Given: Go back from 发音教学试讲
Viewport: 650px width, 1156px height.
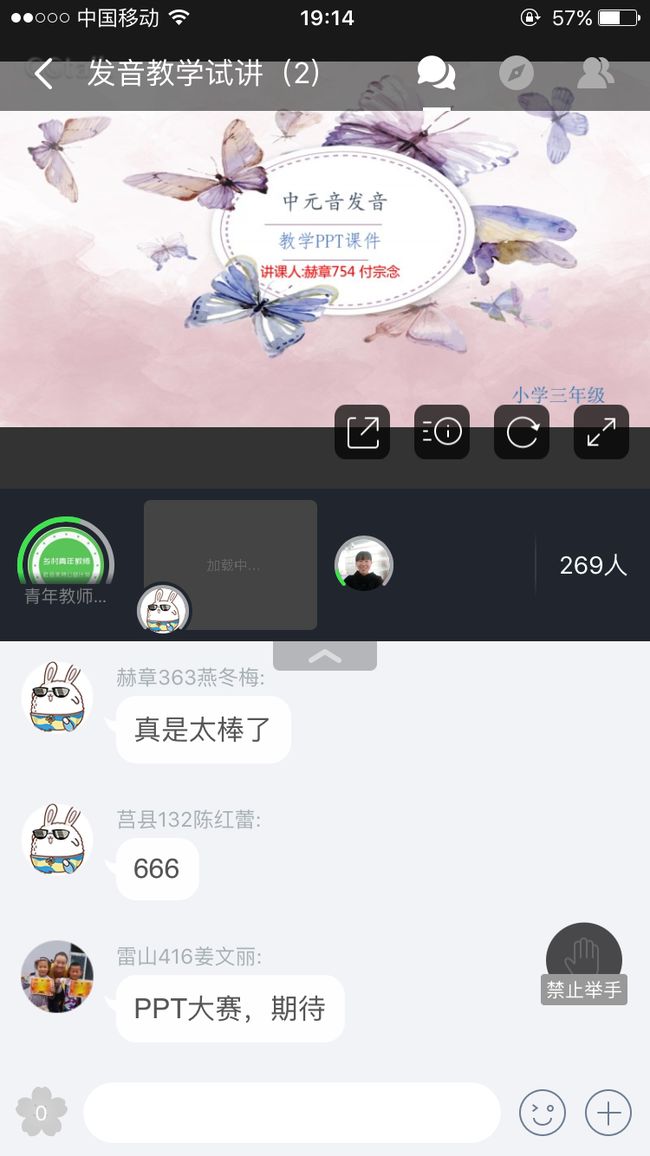Looking at the screenshot, I should 43,74.
